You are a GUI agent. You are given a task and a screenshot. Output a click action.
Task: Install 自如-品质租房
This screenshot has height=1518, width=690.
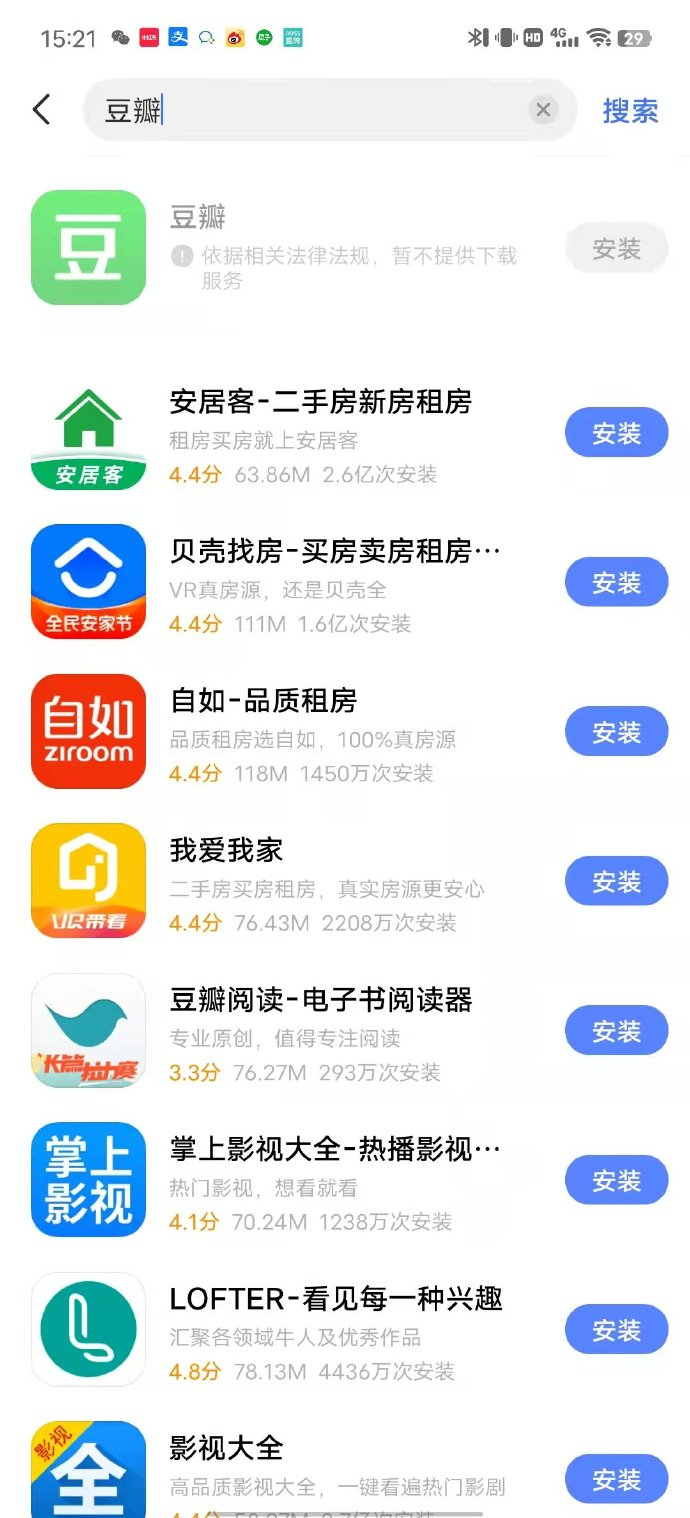pyautogui.click(x=616, y=732)
